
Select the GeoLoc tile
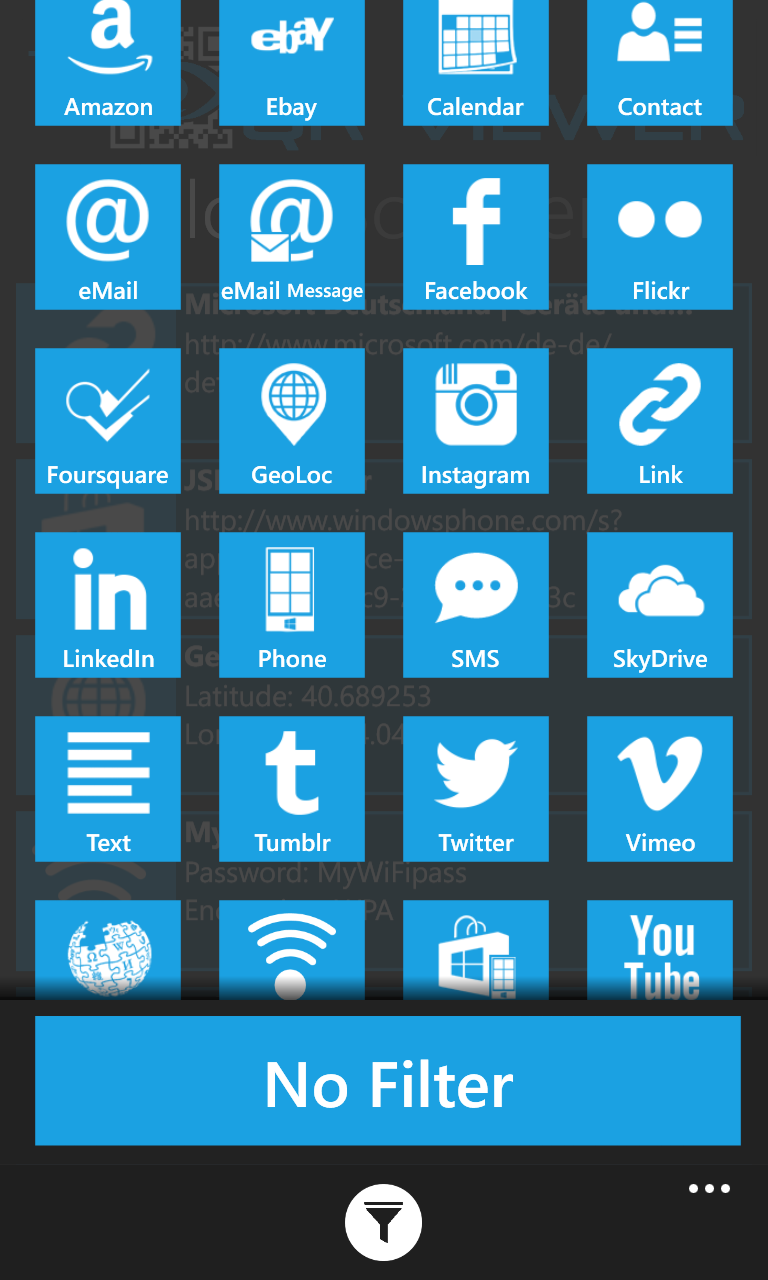292,421
